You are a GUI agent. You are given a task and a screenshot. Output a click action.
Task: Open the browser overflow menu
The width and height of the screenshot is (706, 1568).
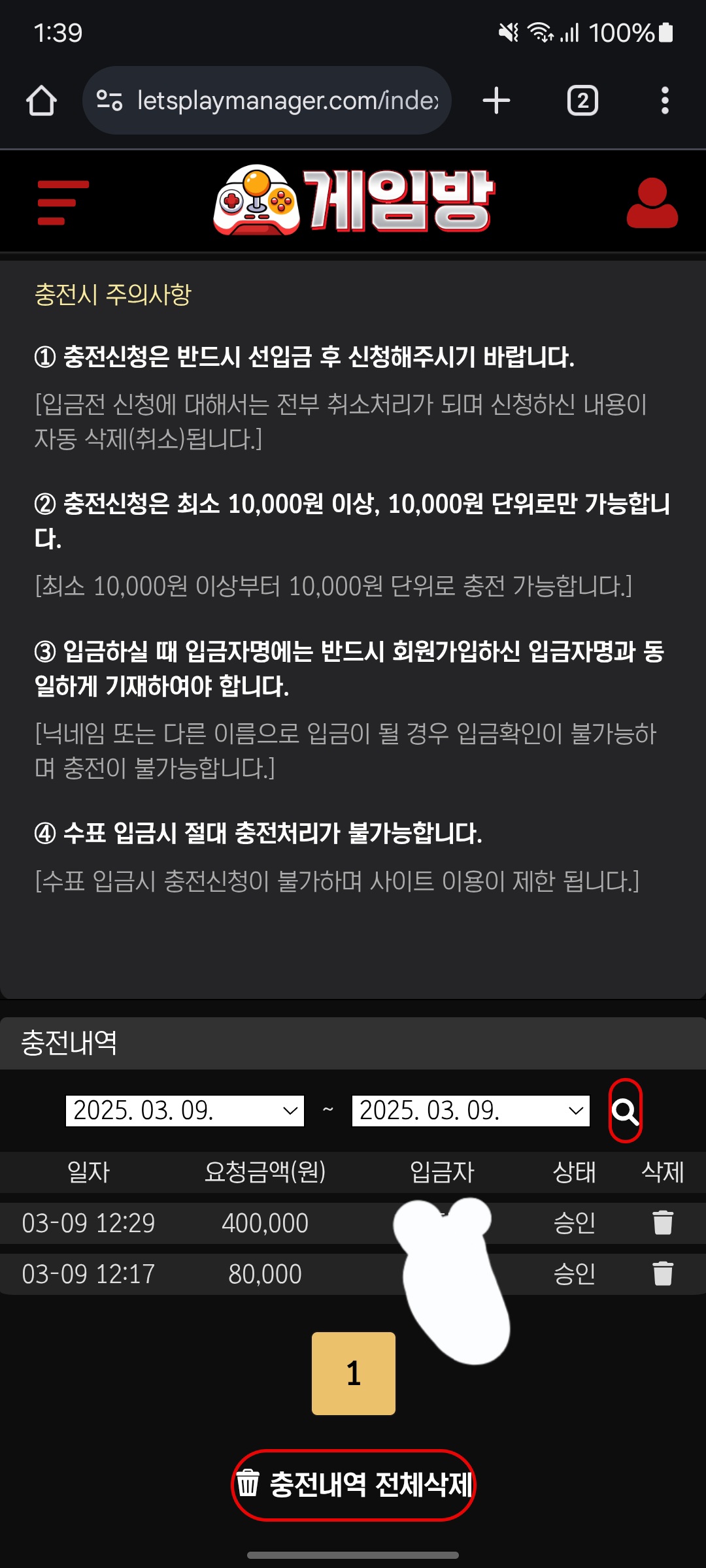click(665, 101)
